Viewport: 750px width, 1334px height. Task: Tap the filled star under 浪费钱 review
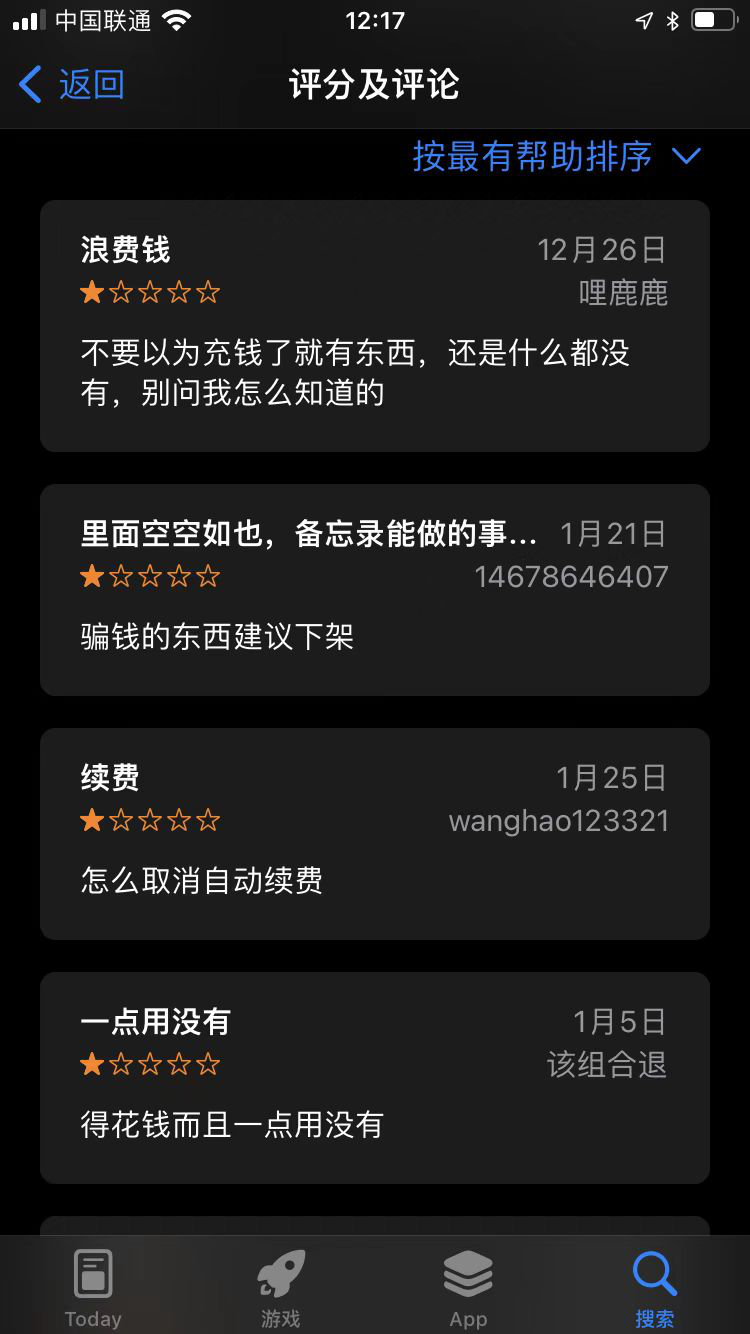(x=91, y=291)
